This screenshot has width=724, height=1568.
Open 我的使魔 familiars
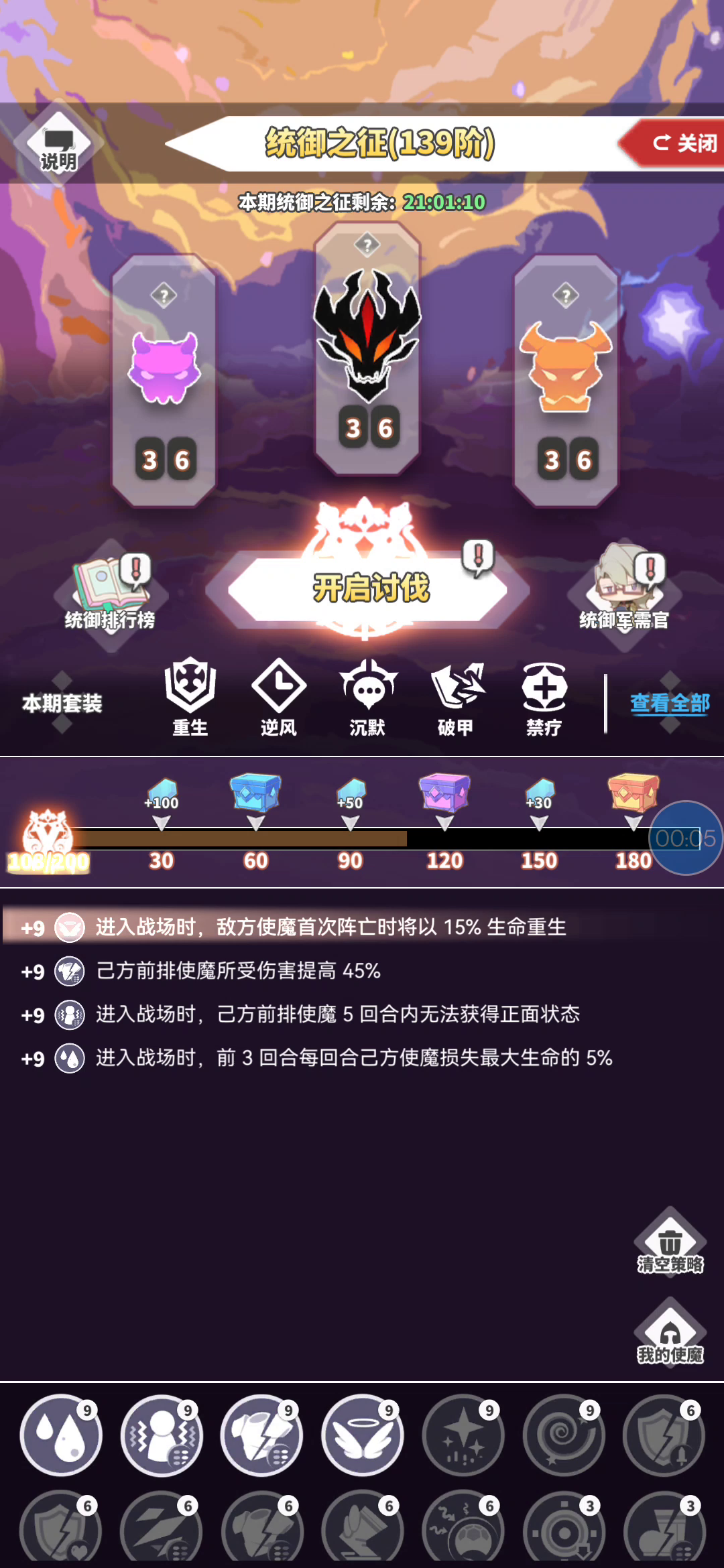click(670, 1332)
